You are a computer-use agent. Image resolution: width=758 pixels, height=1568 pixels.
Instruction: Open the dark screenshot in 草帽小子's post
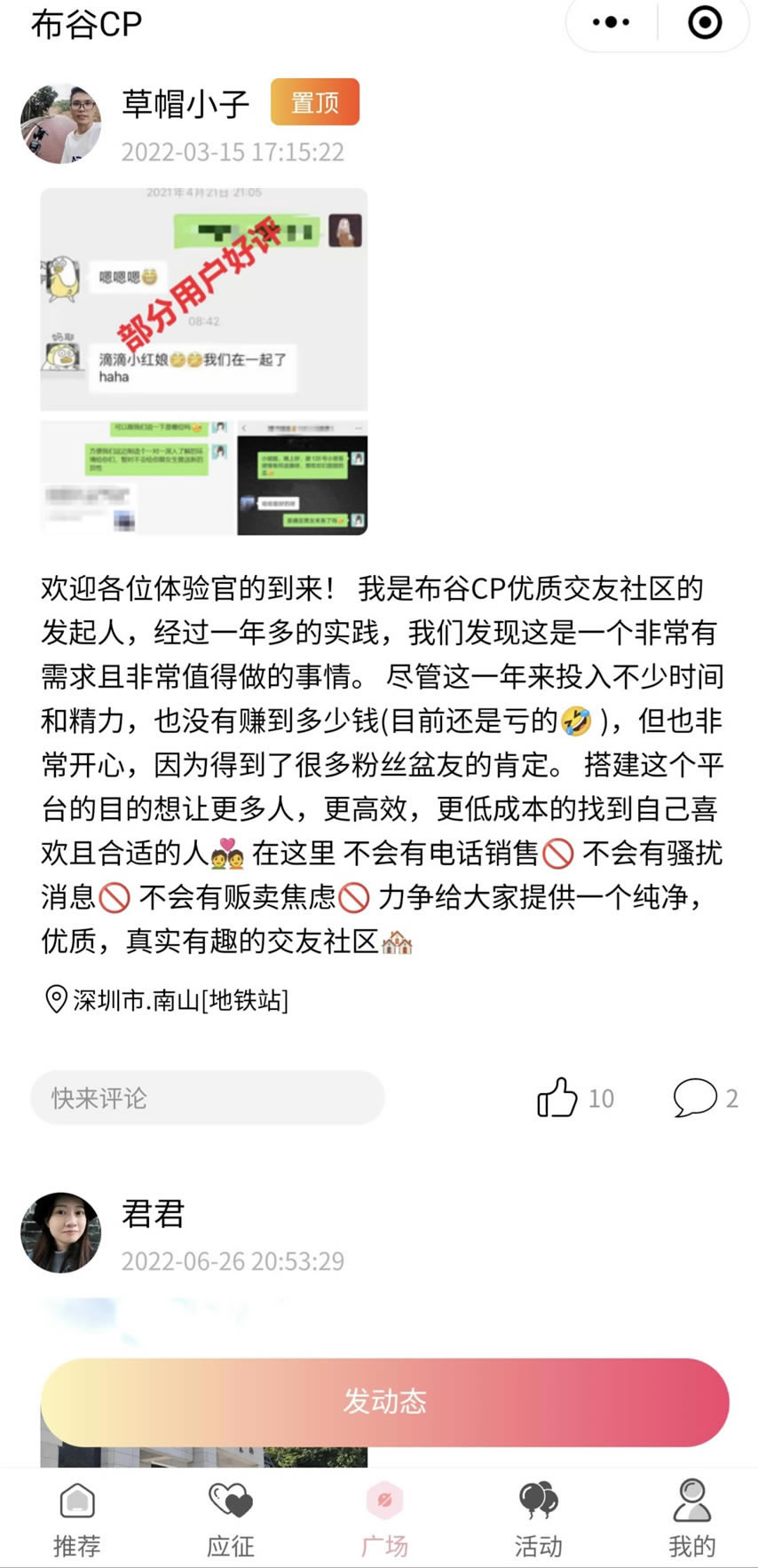click(303, 477)
